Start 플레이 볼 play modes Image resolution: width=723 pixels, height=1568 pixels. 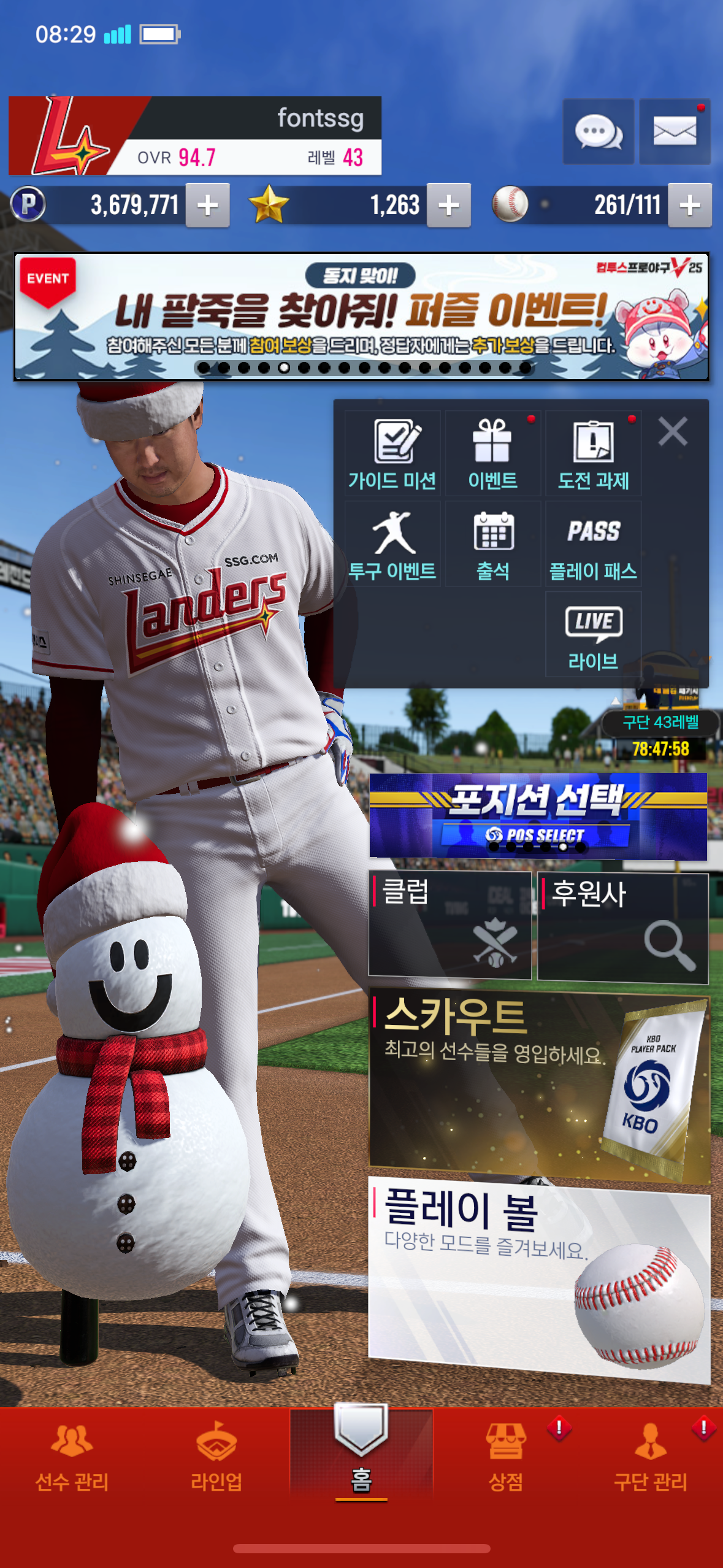tap(538, 1276)
